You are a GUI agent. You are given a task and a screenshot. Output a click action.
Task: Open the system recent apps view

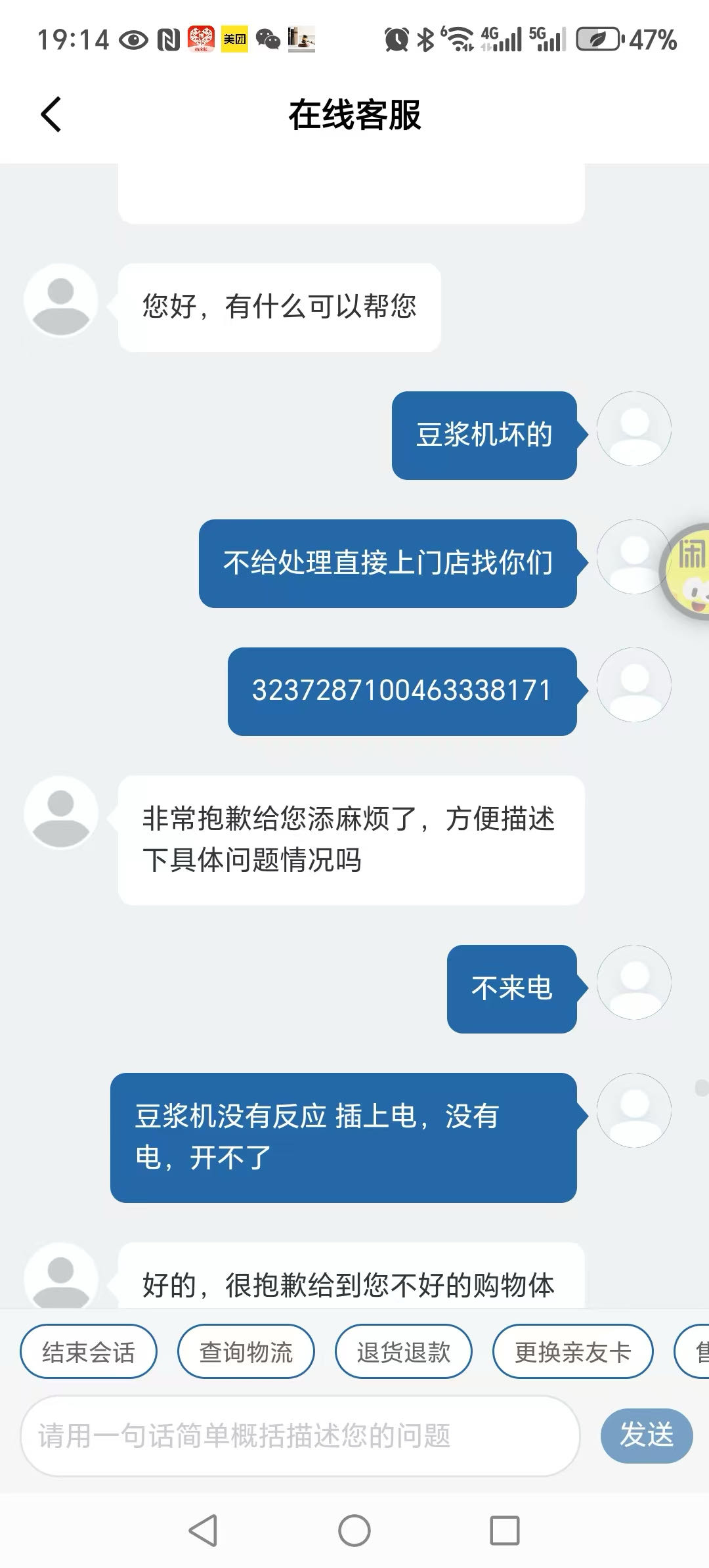click(505, 1531)
